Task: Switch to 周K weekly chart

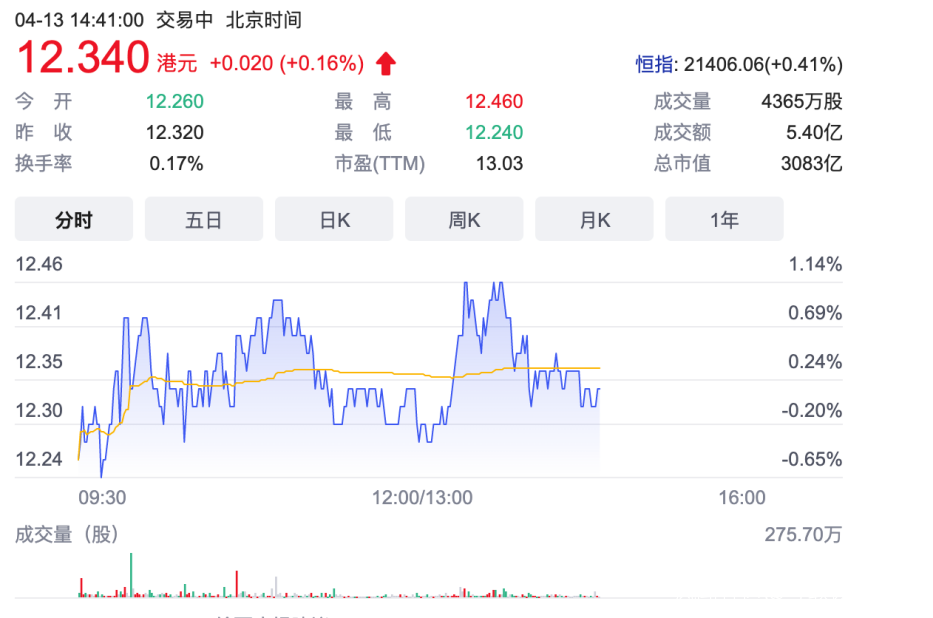Action: (464, 220)
